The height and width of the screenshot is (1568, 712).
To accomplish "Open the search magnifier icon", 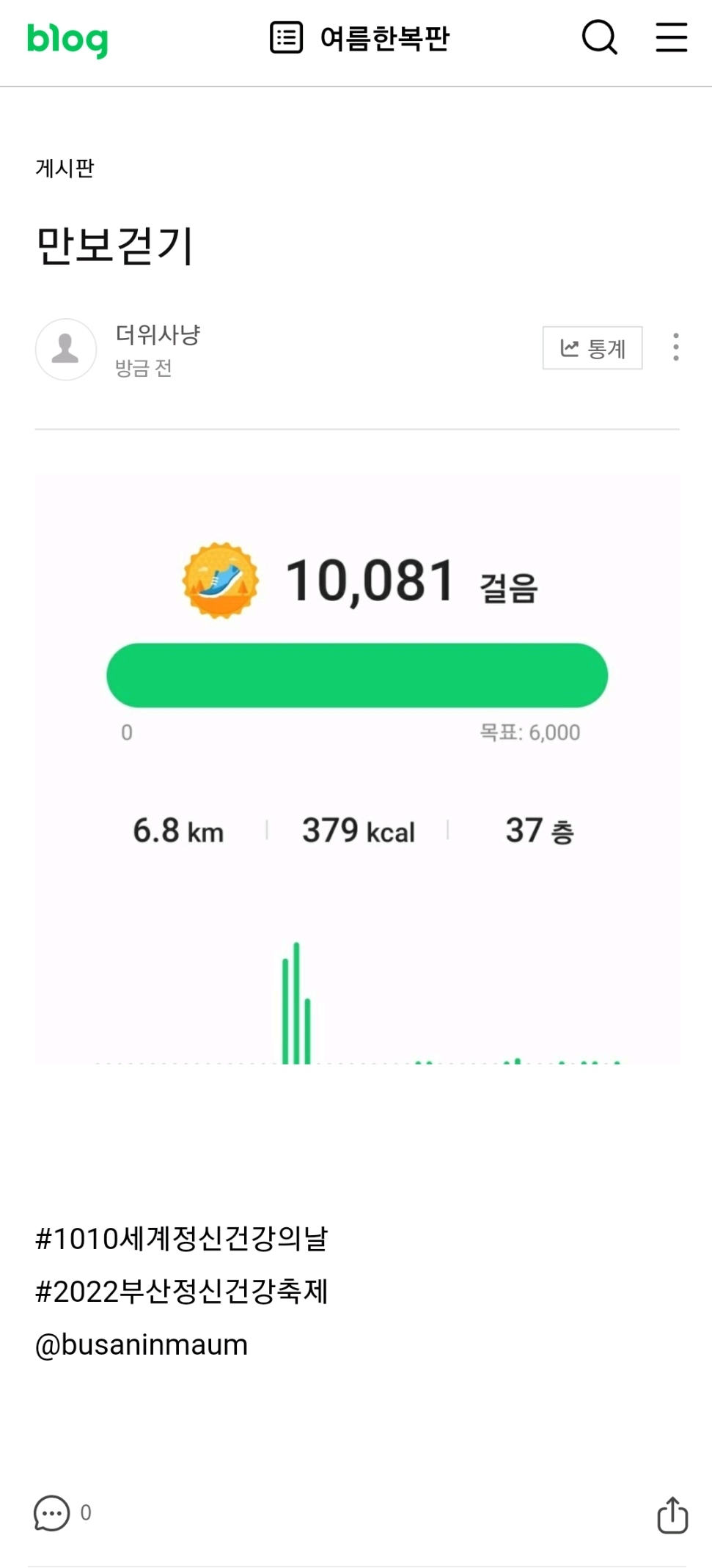I will pyautogui.click(x=599, y=37).
